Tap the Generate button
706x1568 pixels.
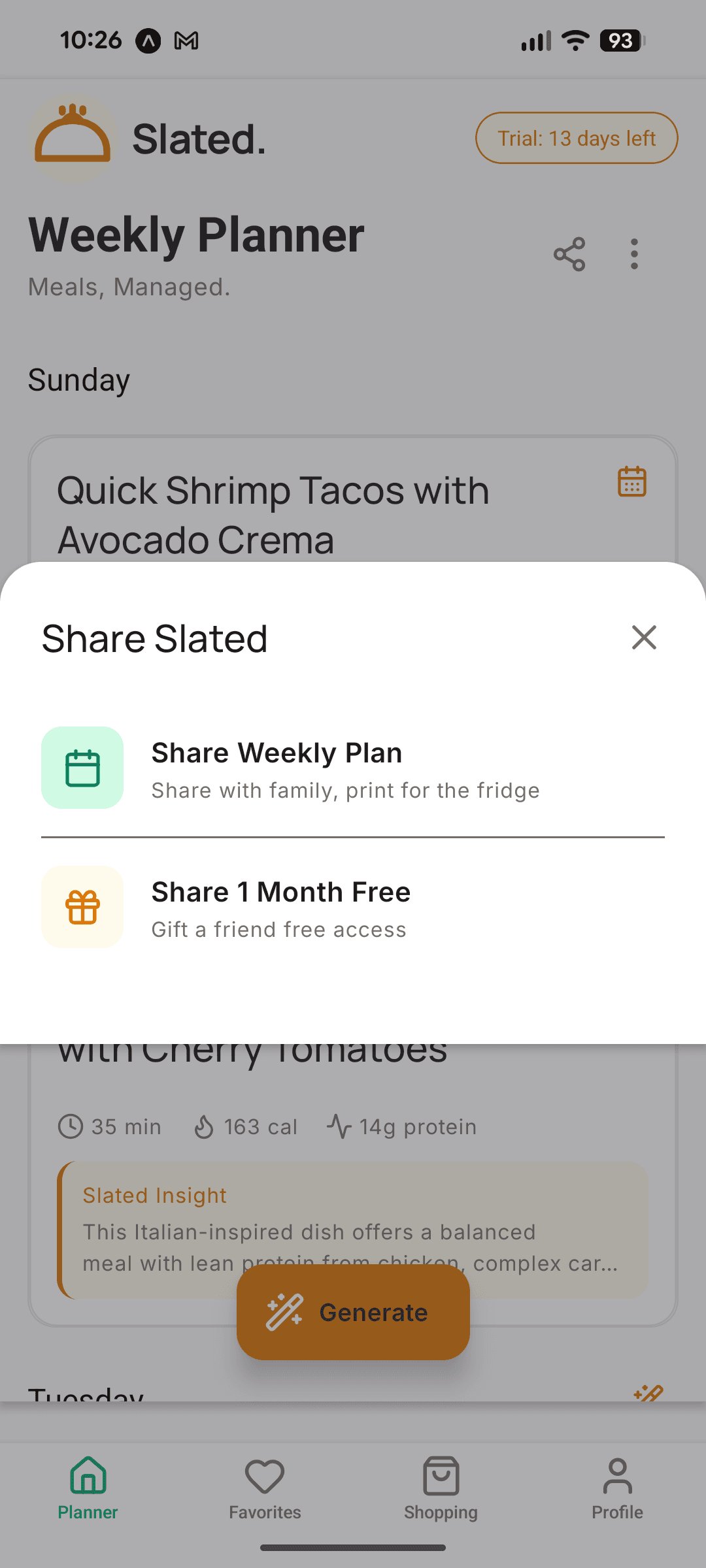(353, 1312)
